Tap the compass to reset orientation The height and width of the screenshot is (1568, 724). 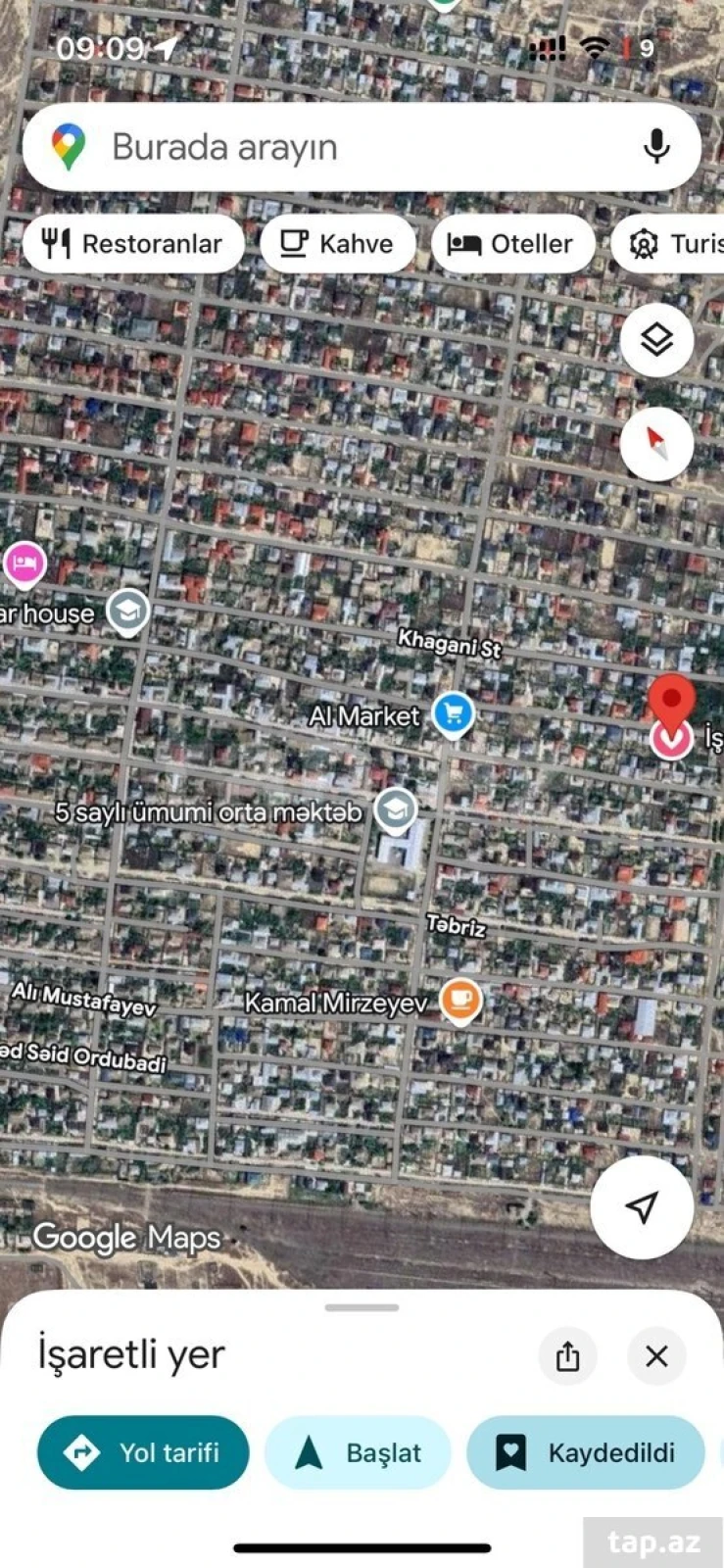pos(656,444)
